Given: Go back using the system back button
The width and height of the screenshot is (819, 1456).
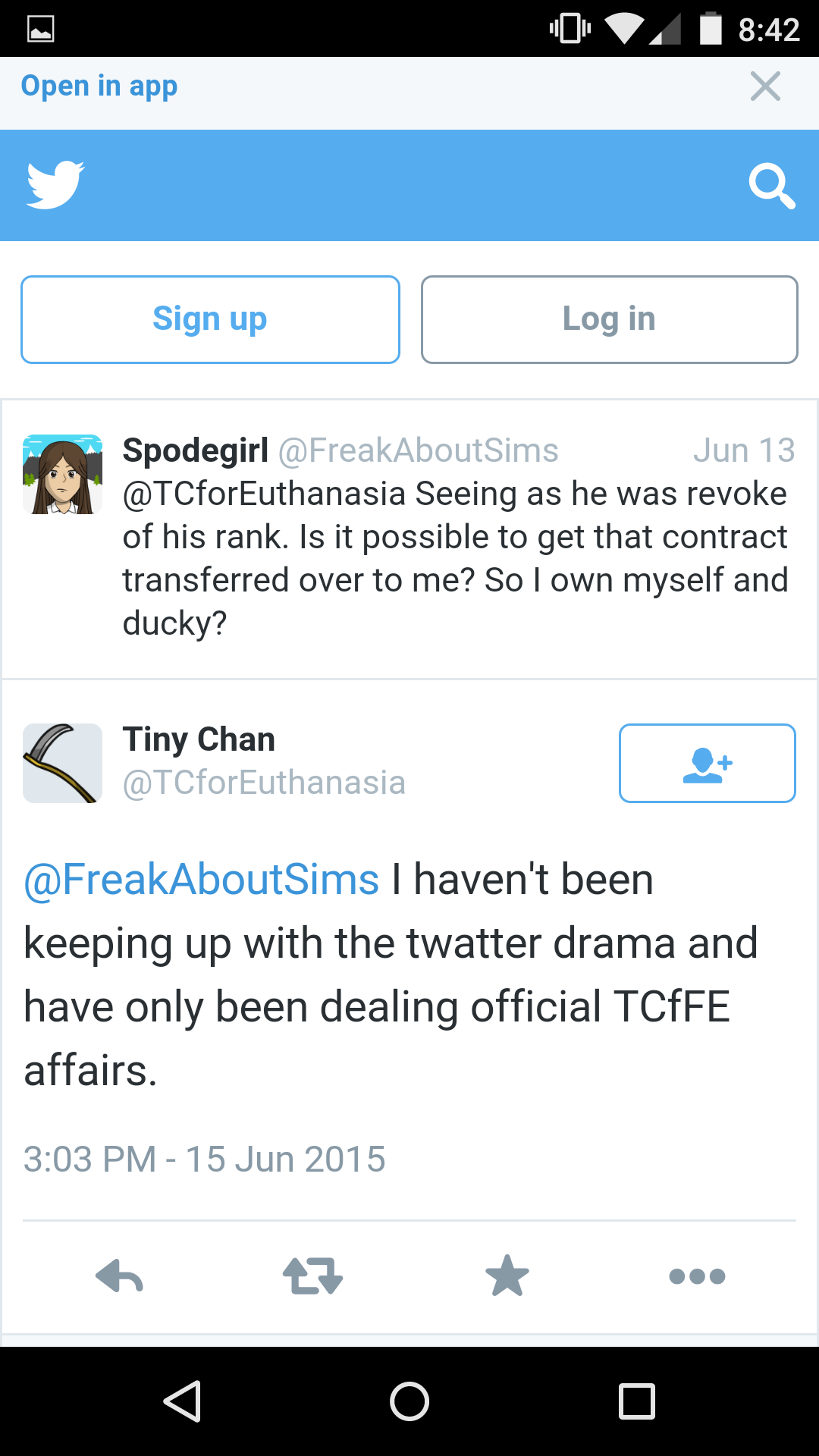Looking at the screenshot, I should [x=182, y=1401].
